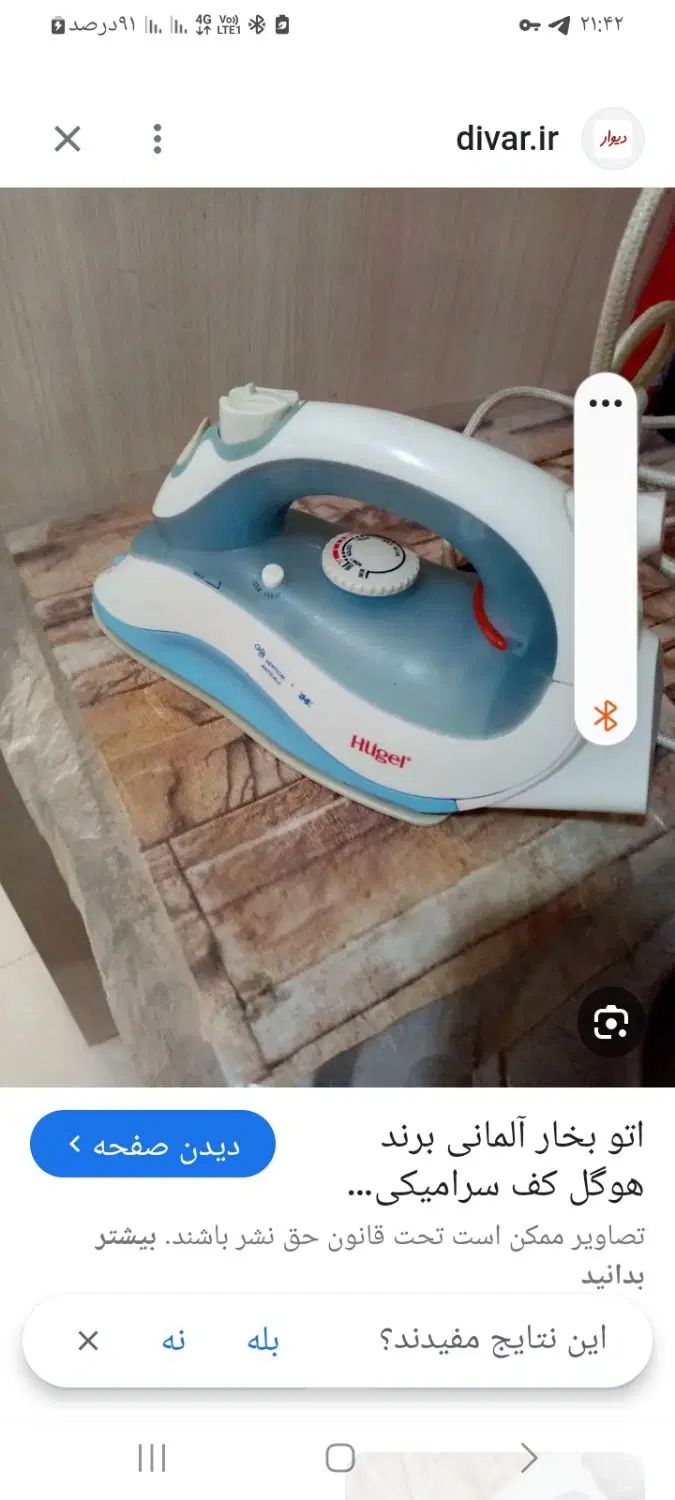Go to the home screen
675x1500 pixels.
click(x=340, y=1458)
